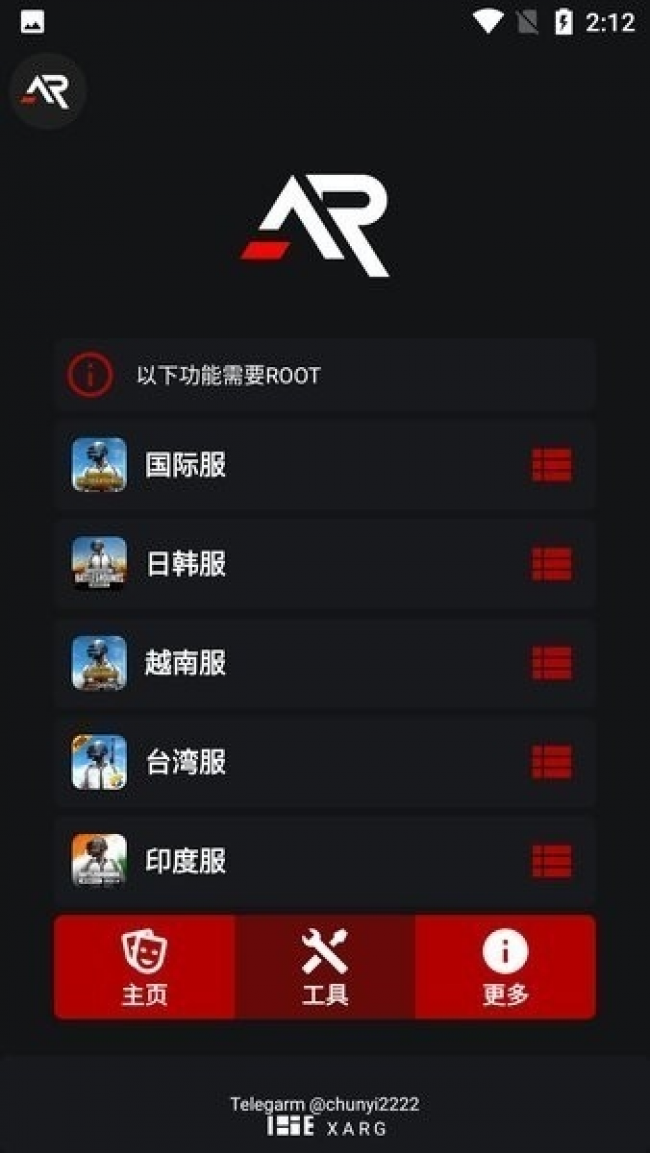The width and height of the screenshot is (650, 1153).
Task: Open the 台湾服 row
Action: tap(300, 762)
